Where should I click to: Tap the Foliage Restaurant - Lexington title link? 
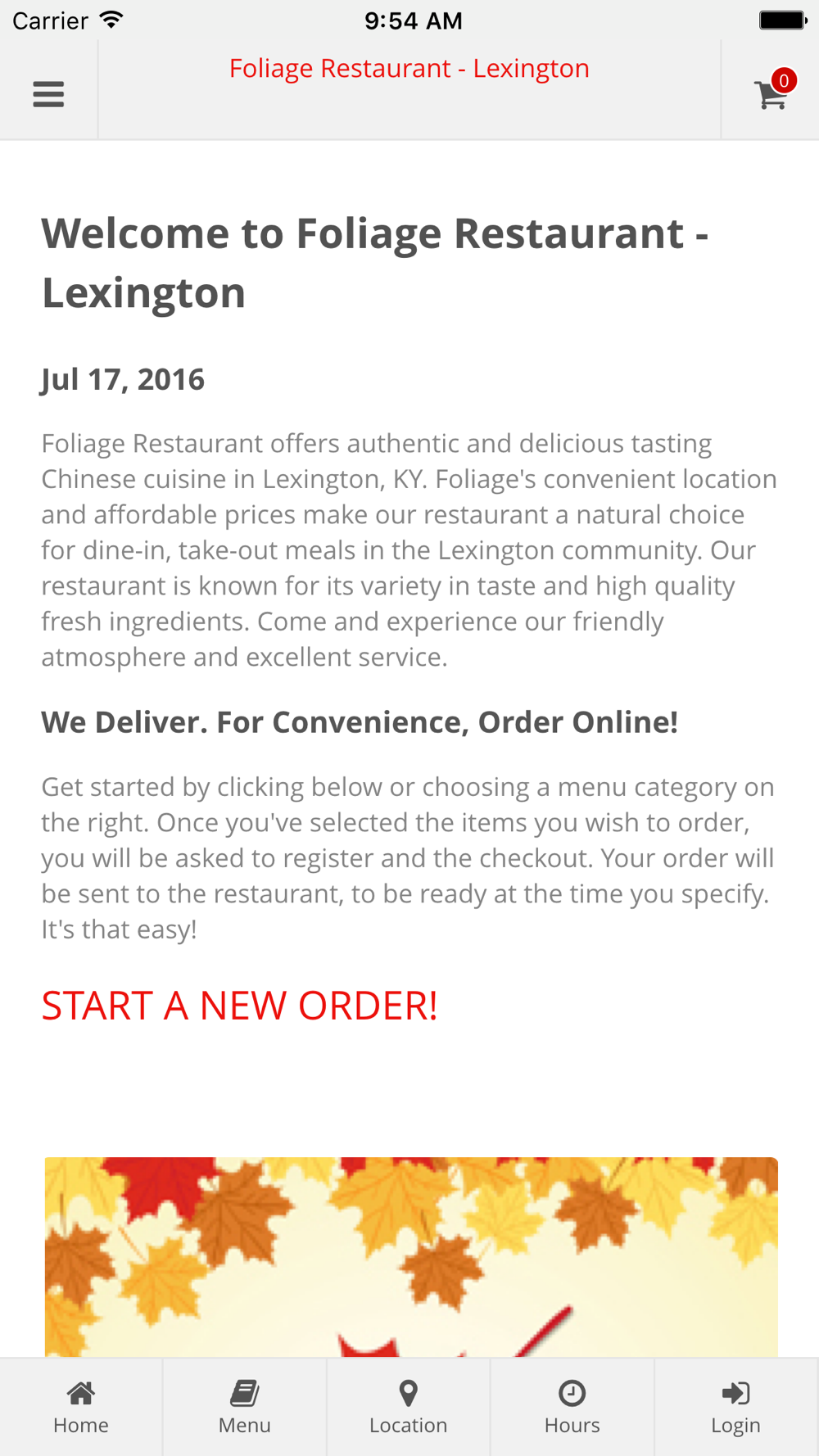(409, 68)
